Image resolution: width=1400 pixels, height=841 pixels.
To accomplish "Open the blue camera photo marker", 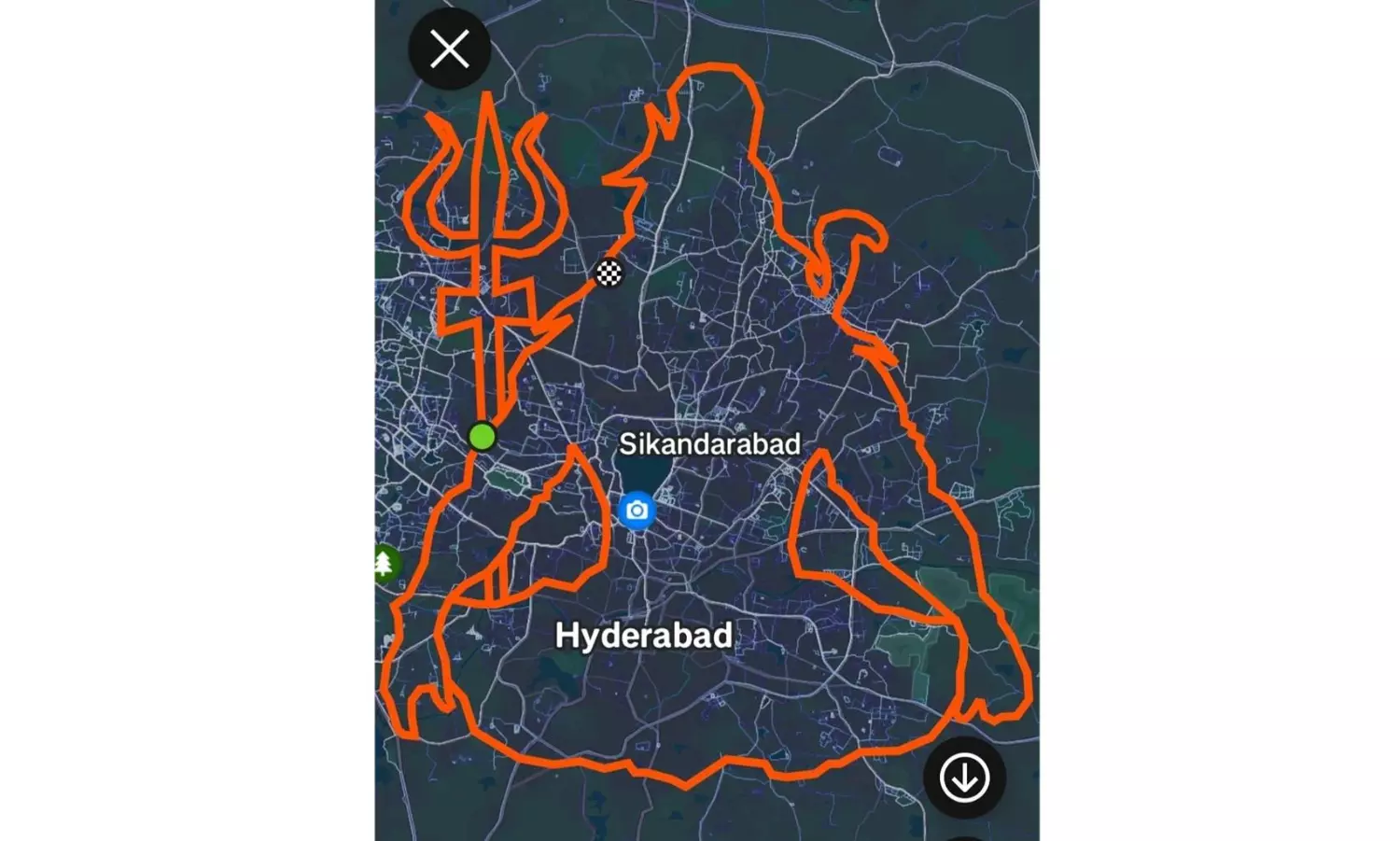I will (x=637, y=511).
